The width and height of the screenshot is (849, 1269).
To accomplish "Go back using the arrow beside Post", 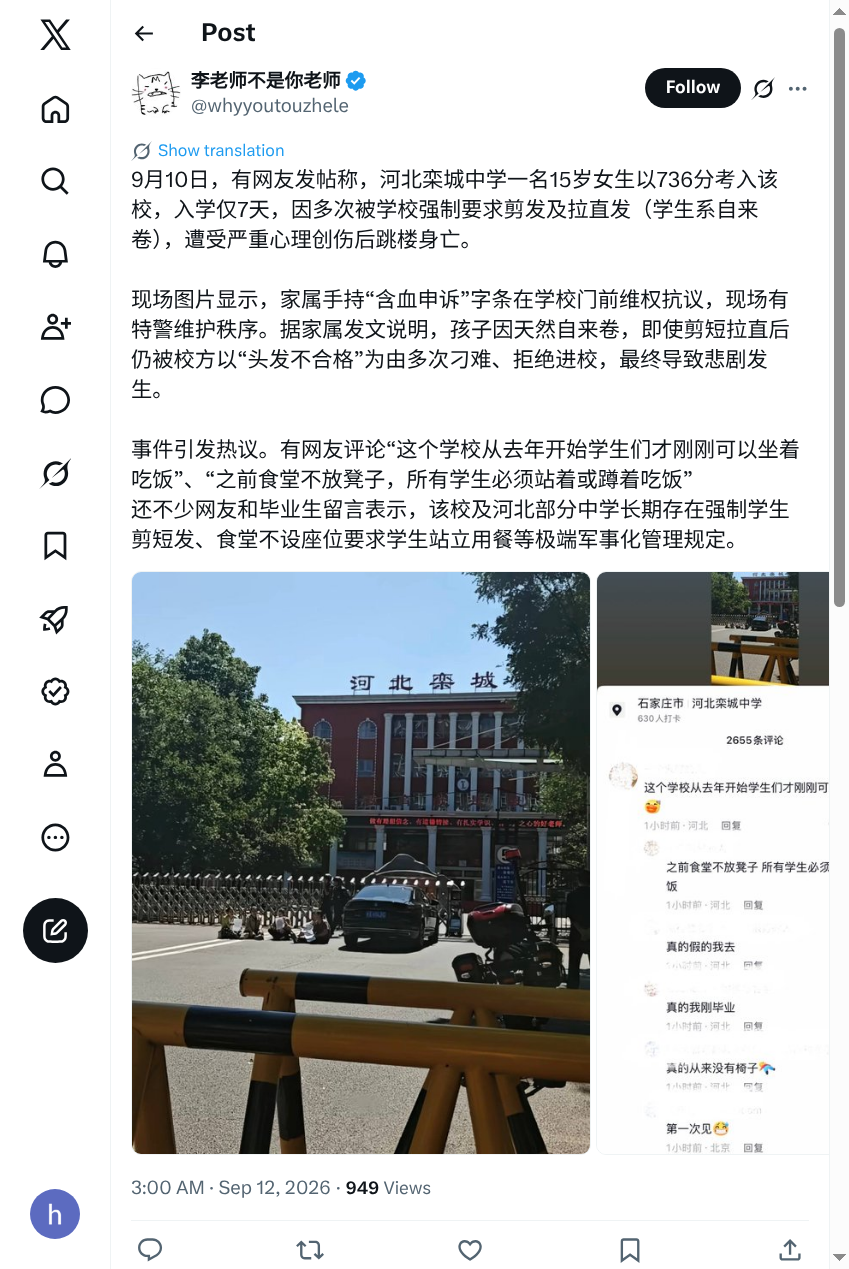I will 144,33.
